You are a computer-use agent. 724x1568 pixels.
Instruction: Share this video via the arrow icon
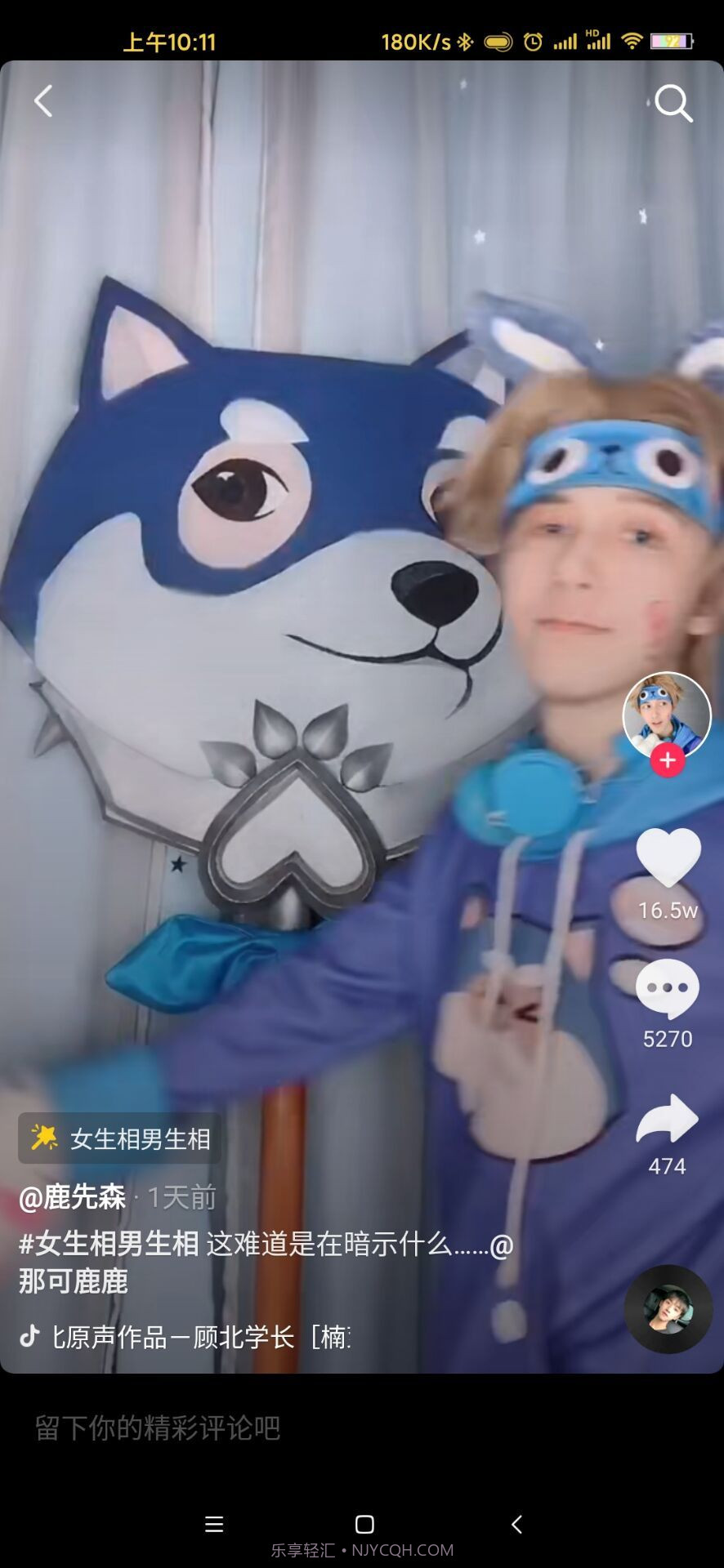click(x=668, y=1119)
